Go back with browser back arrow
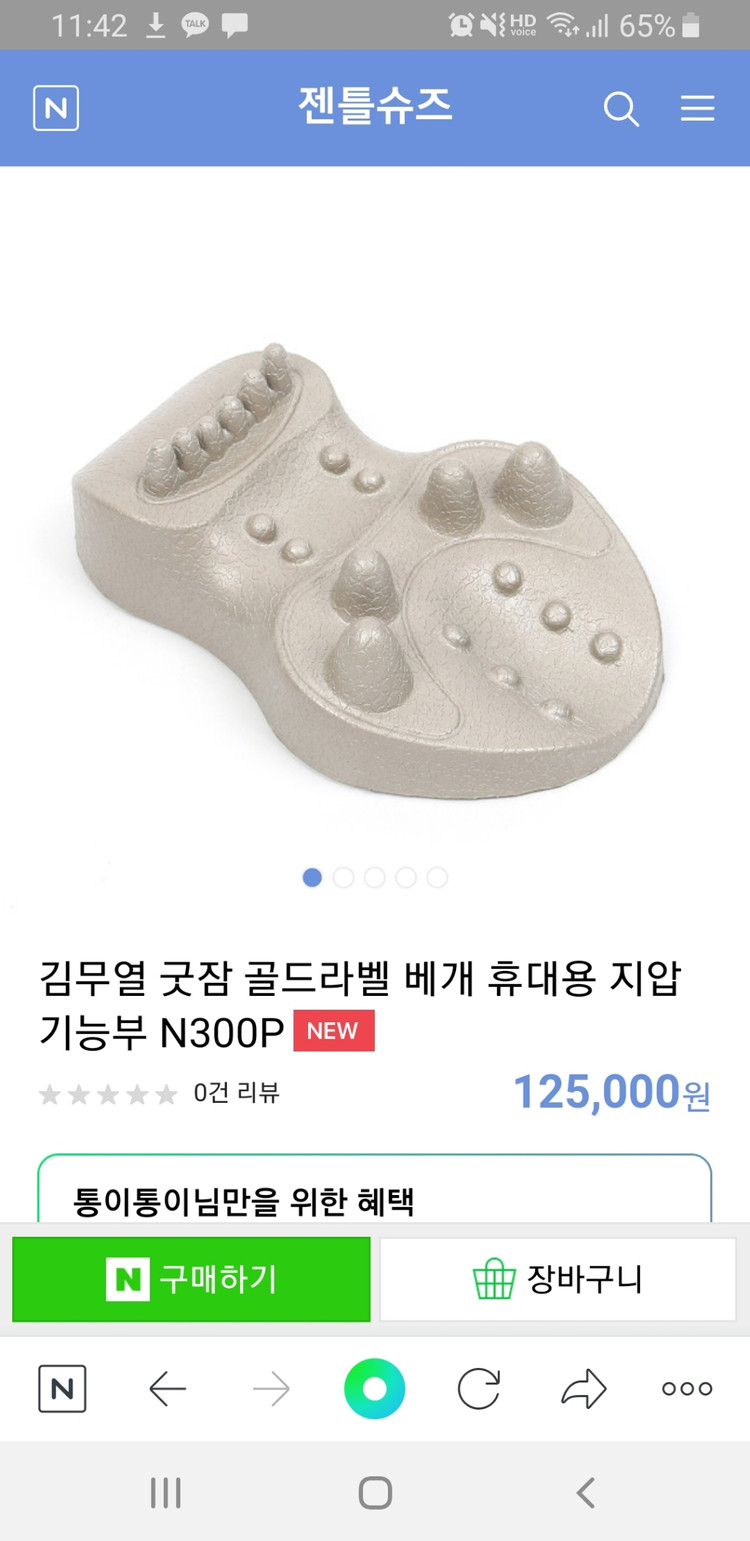750x1541 pixels. click(x=167, y=1388)
